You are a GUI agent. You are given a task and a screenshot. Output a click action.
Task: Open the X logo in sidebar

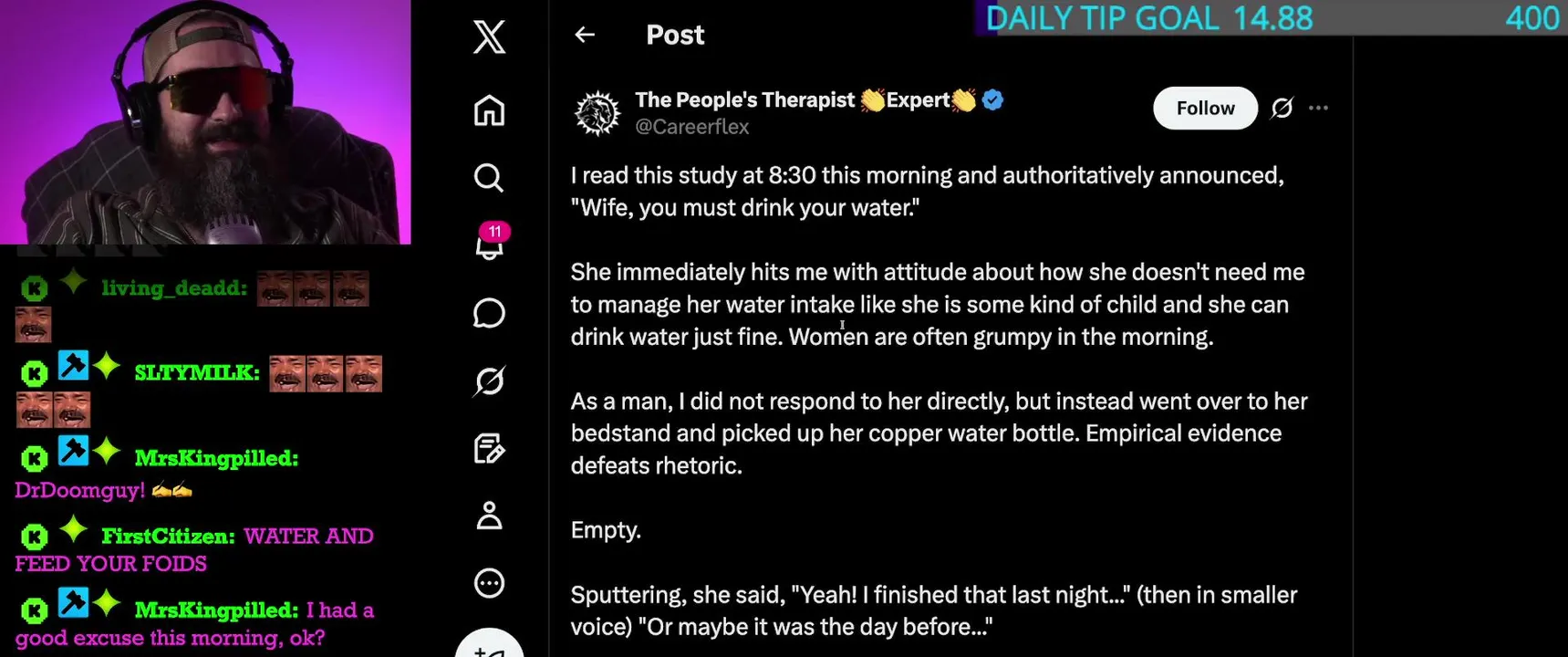489,38
